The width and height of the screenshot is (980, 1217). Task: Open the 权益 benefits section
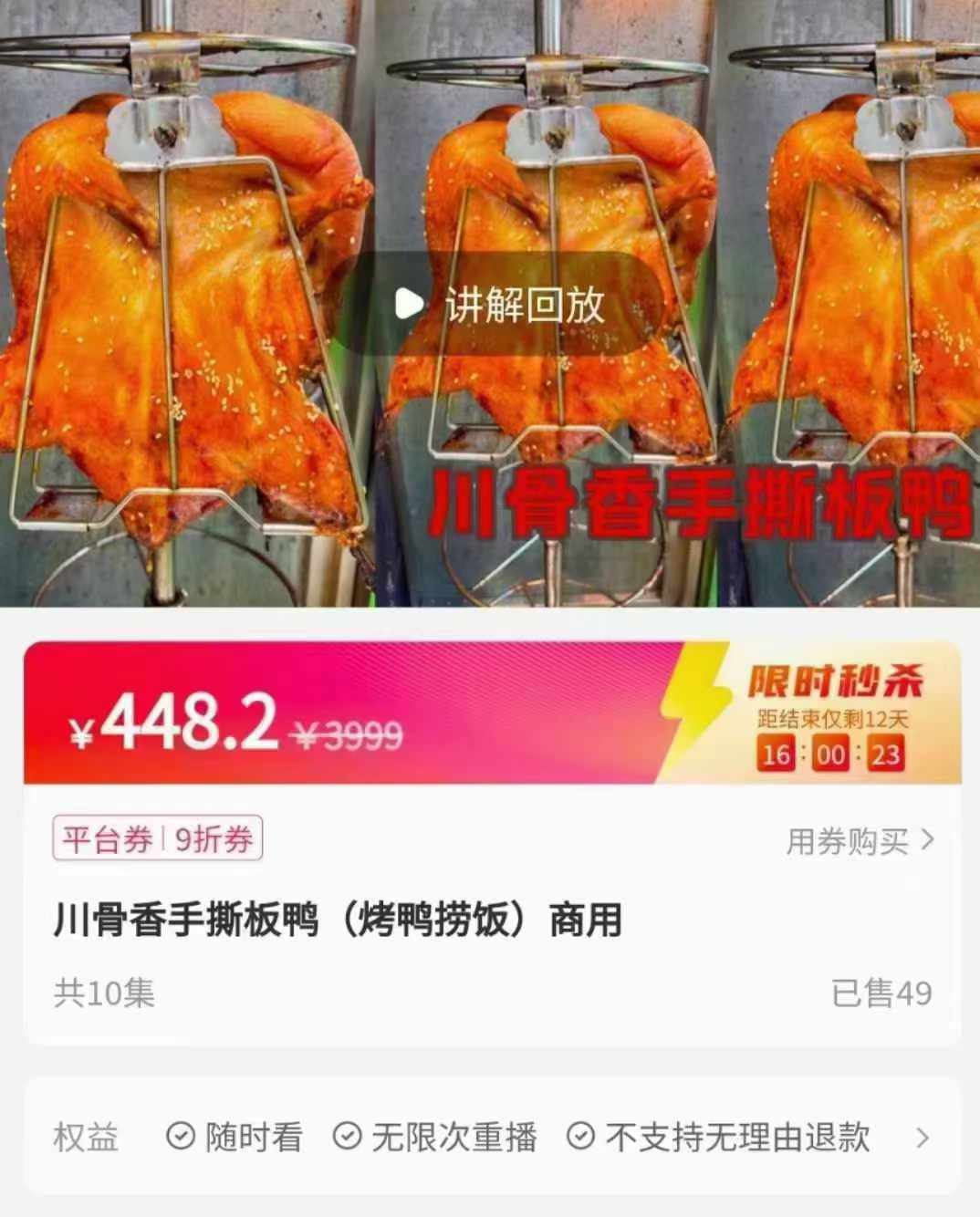(x=83, y=1136)
